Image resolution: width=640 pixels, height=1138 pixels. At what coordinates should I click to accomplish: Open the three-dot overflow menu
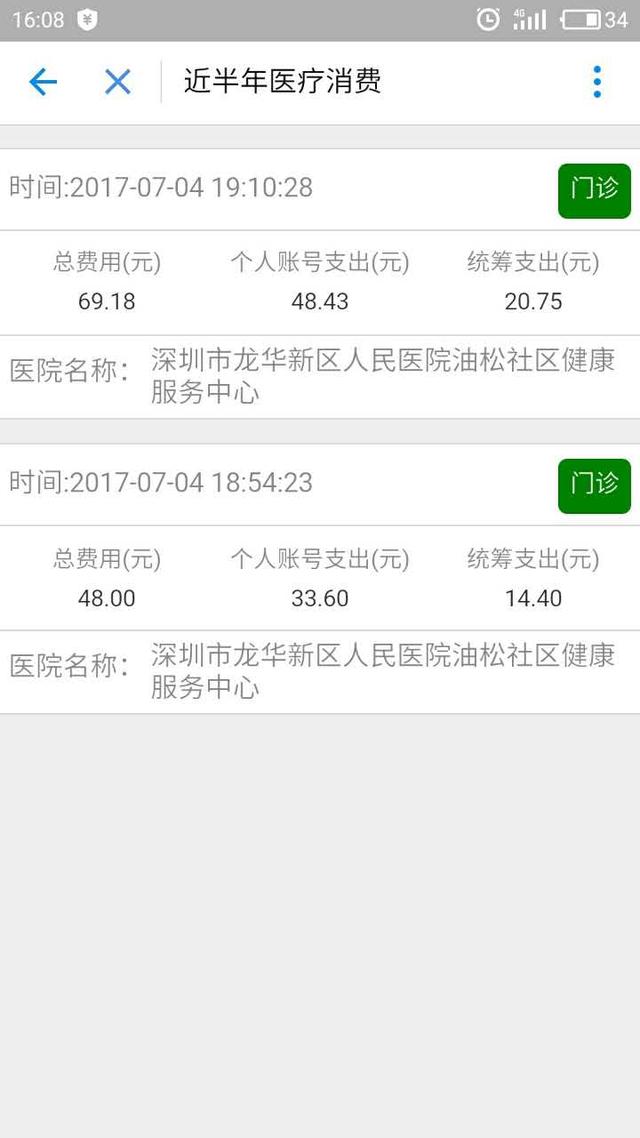pos(596,82)
